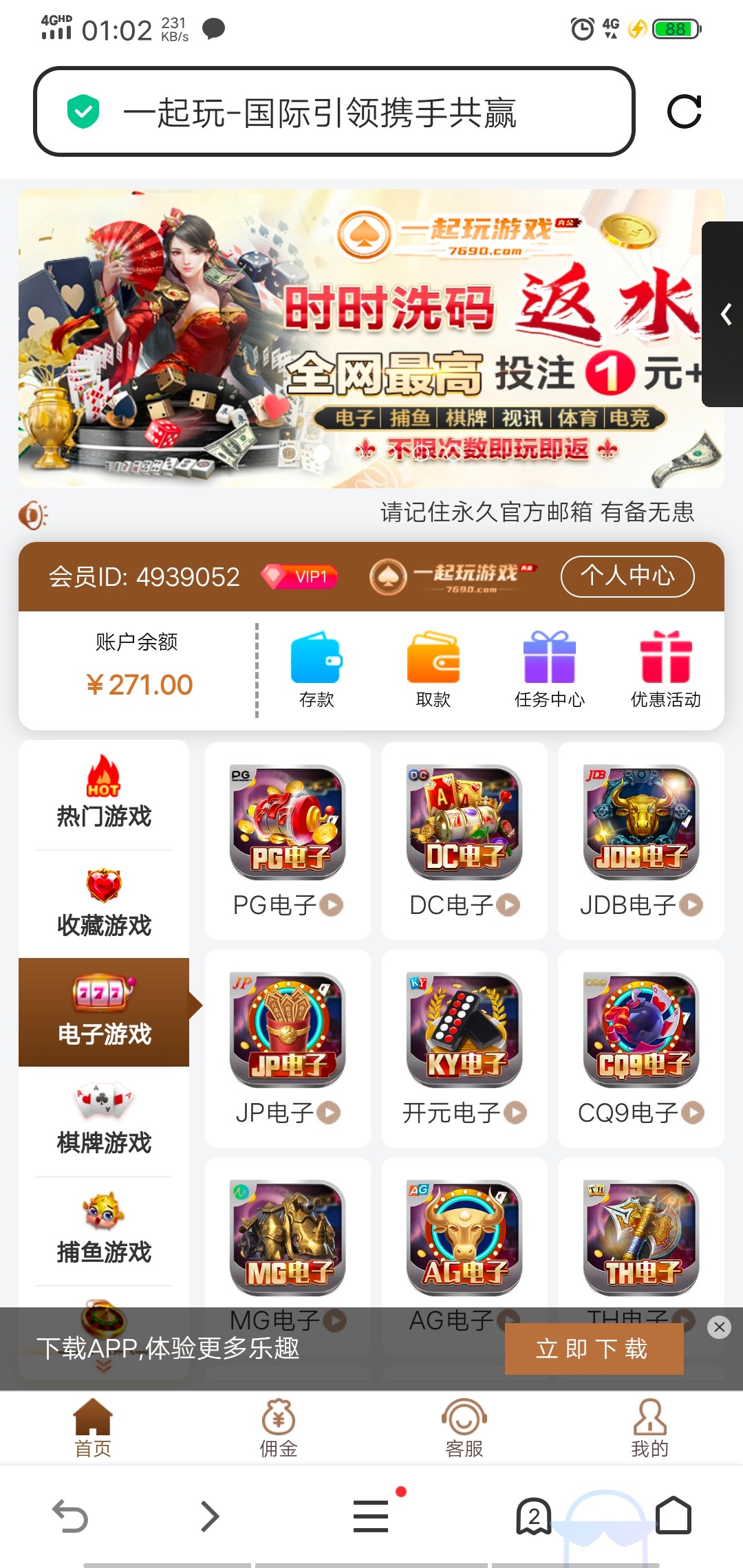
Task: Open 个人中心 personal center
Action: tap(627, 576)
